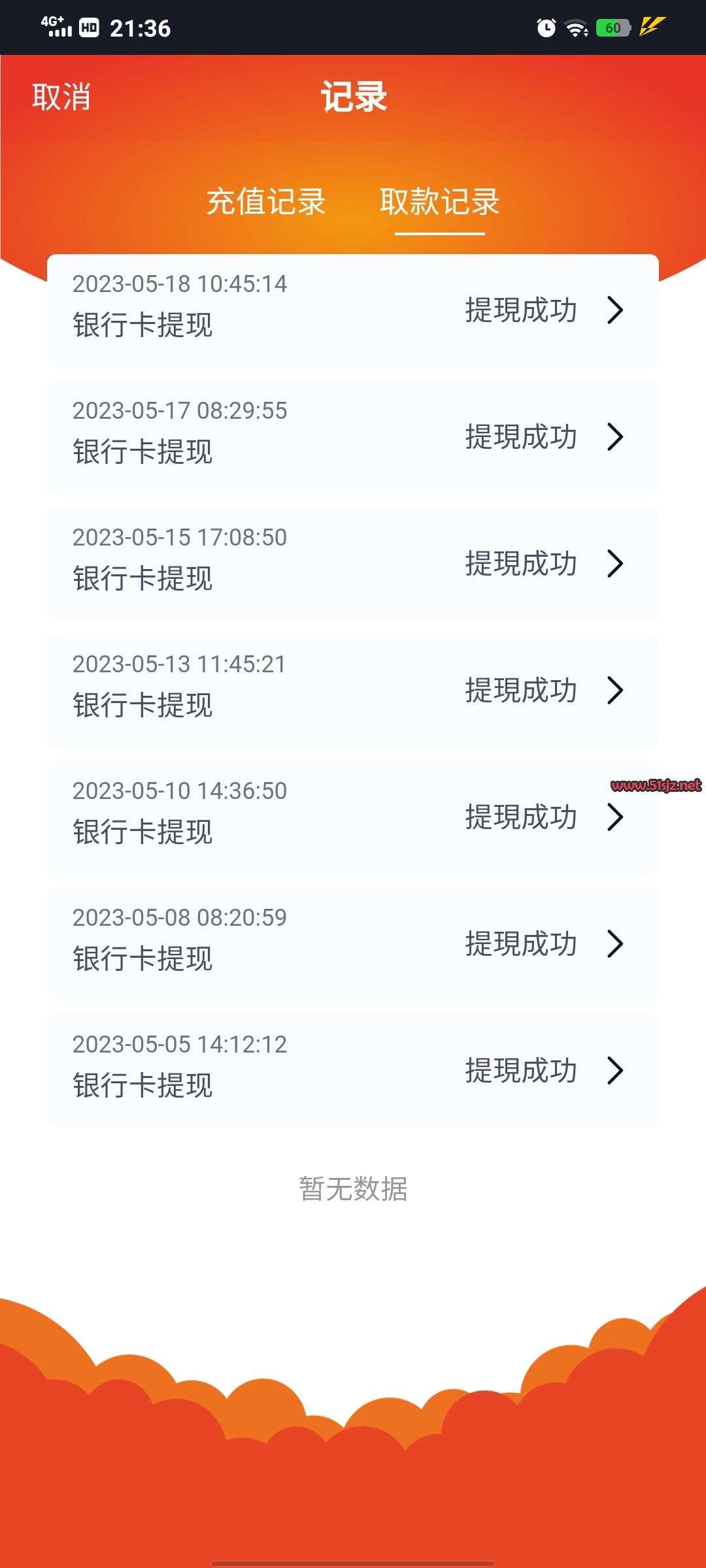Show details for the 2023-05-13 11:45:21 withdrawal

[352, 690]
